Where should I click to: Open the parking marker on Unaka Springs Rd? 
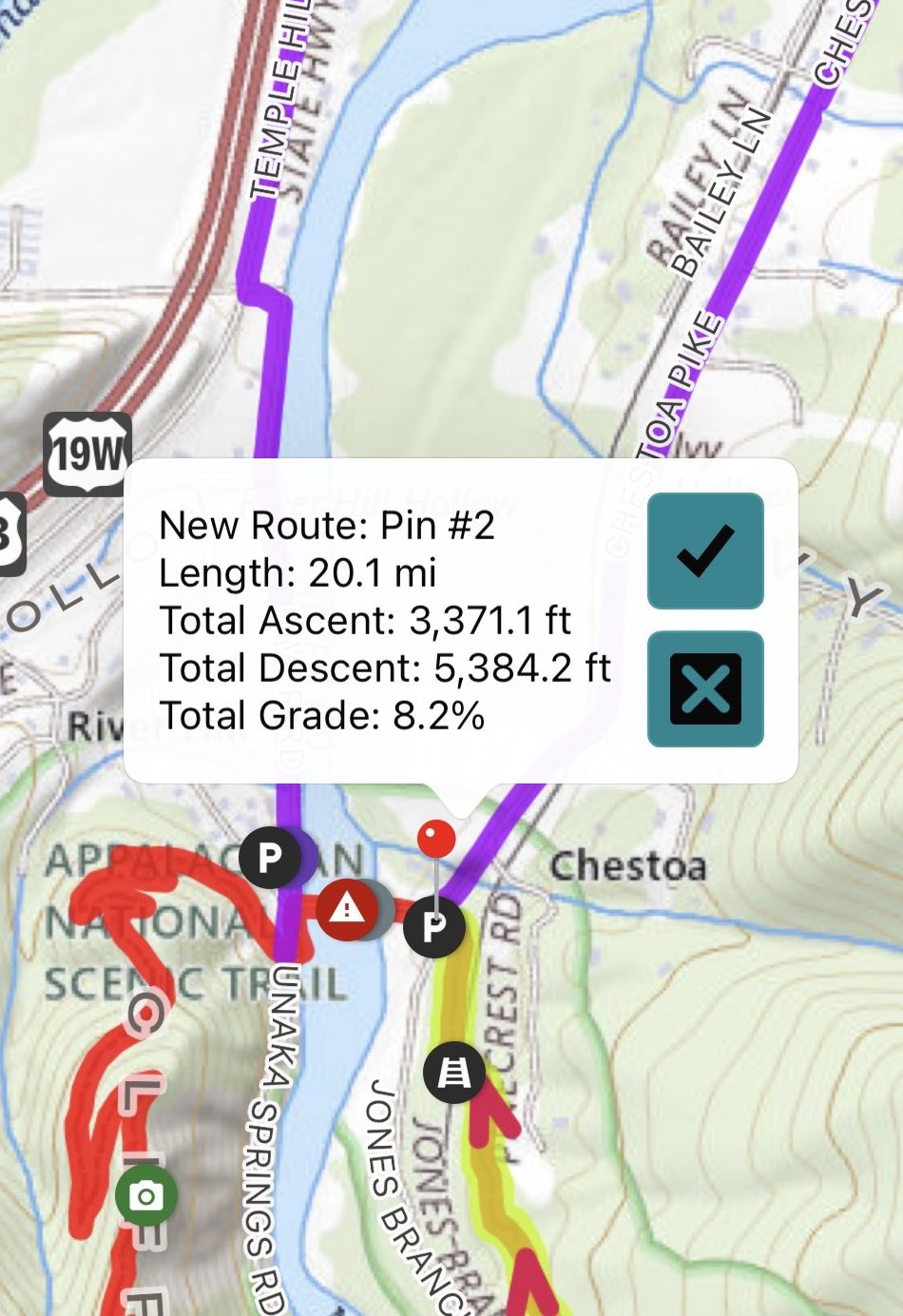point(271,857)
